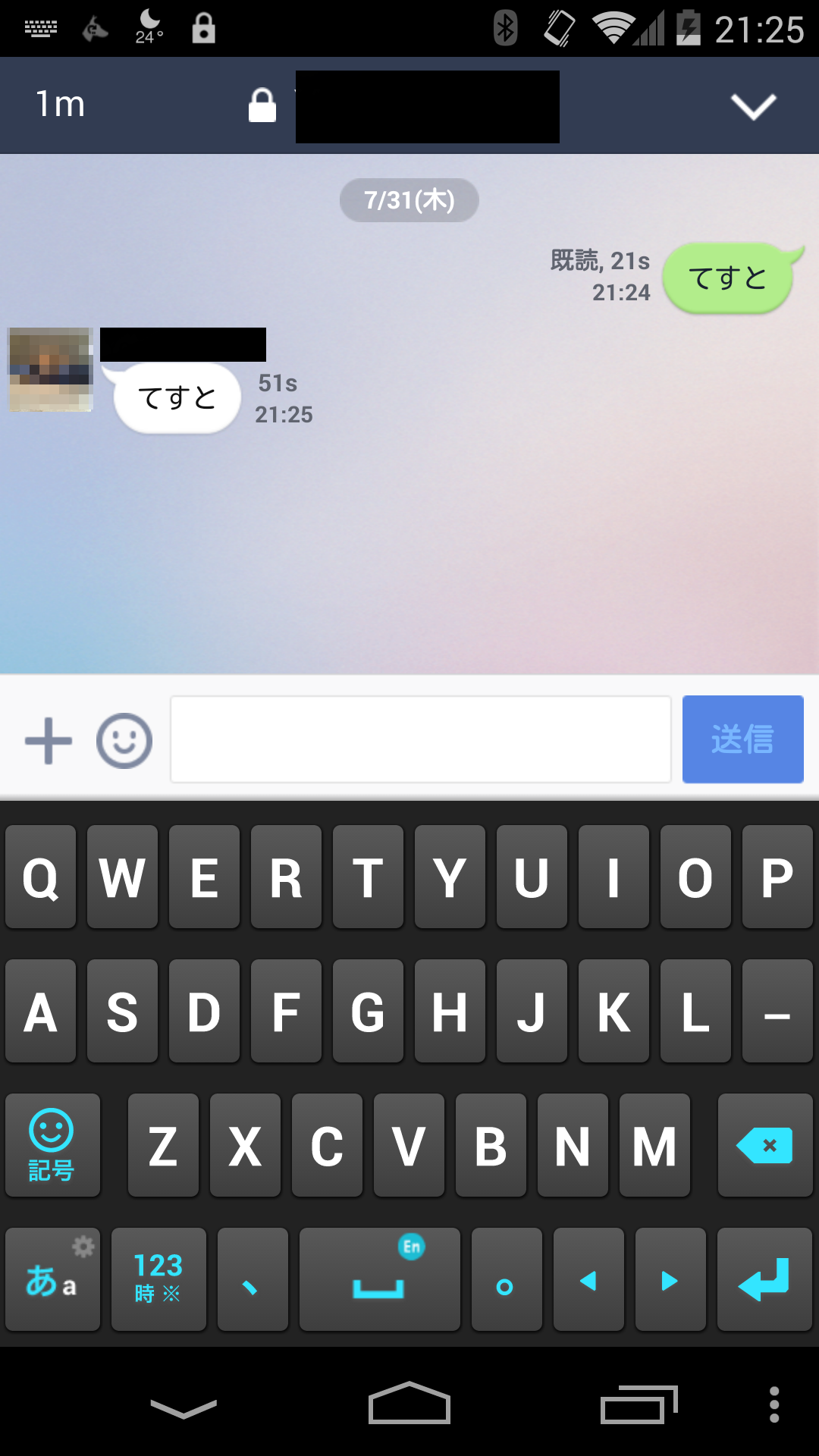Switch keyboard to 123 number mode
The height and width of the screenshot is (1456, 819).
[158, 1279]
